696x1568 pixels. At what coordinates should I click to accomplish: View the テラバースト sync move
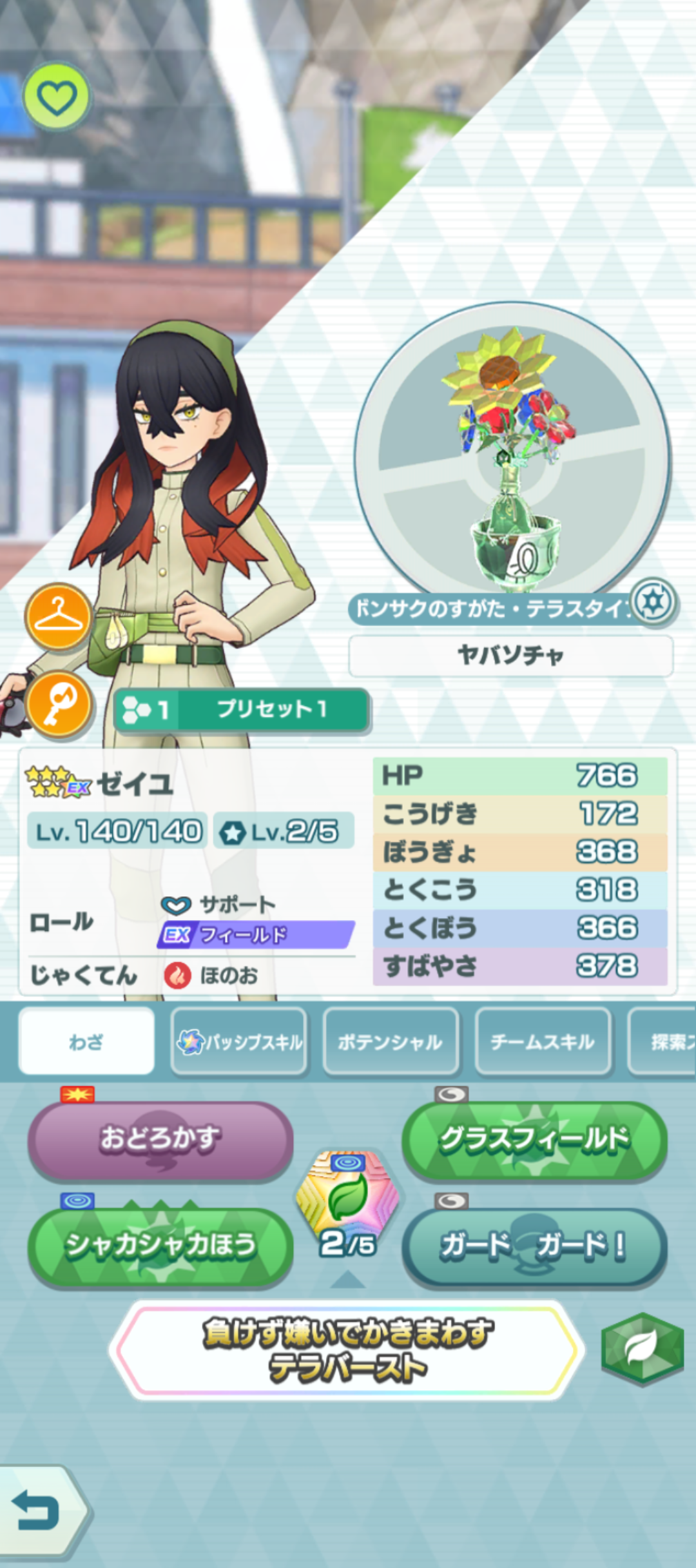(347, 1349)
